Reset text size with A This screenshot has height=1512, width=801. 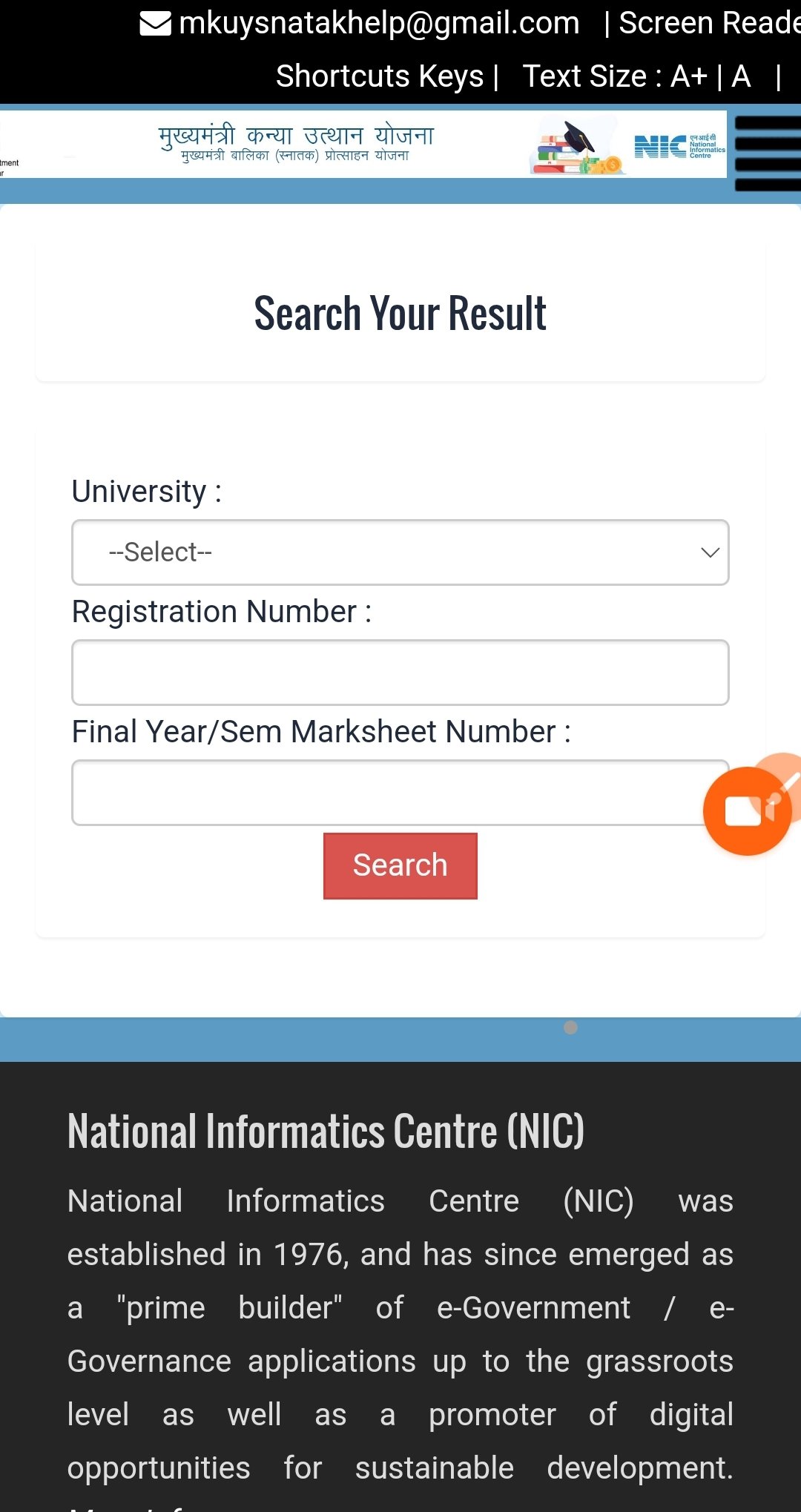(741, 76)
